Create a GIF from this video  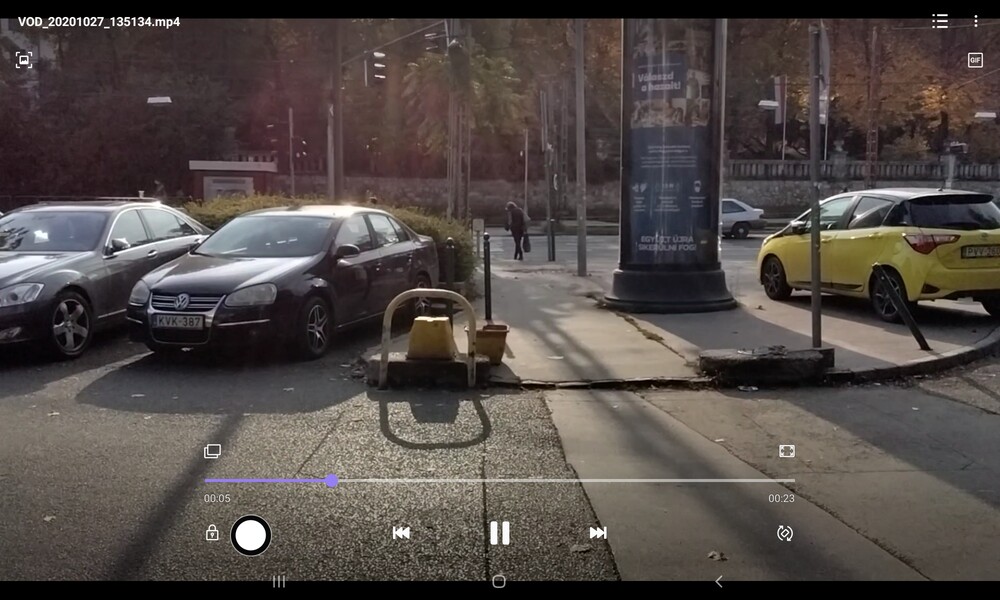click(975, 60)
